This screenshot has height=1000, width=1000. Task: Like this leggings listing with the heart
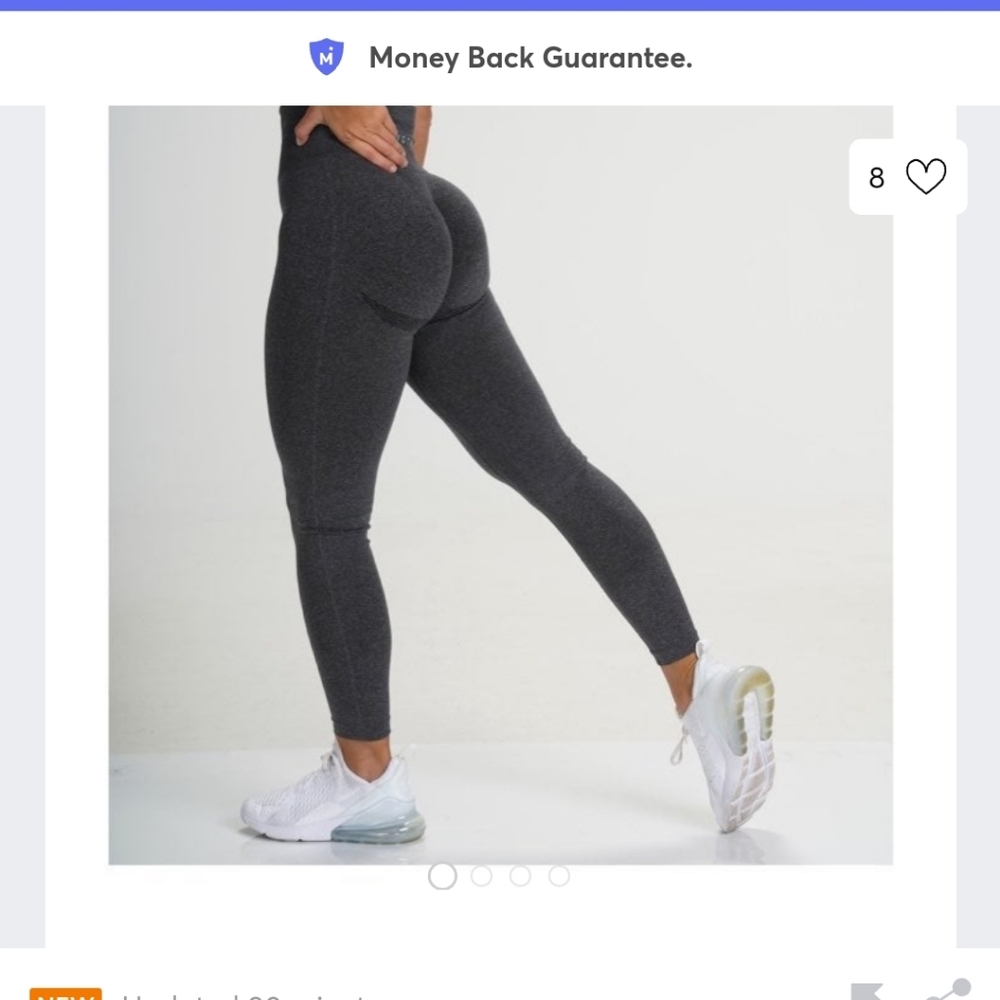pyautogui.click(x=925, y=177)
